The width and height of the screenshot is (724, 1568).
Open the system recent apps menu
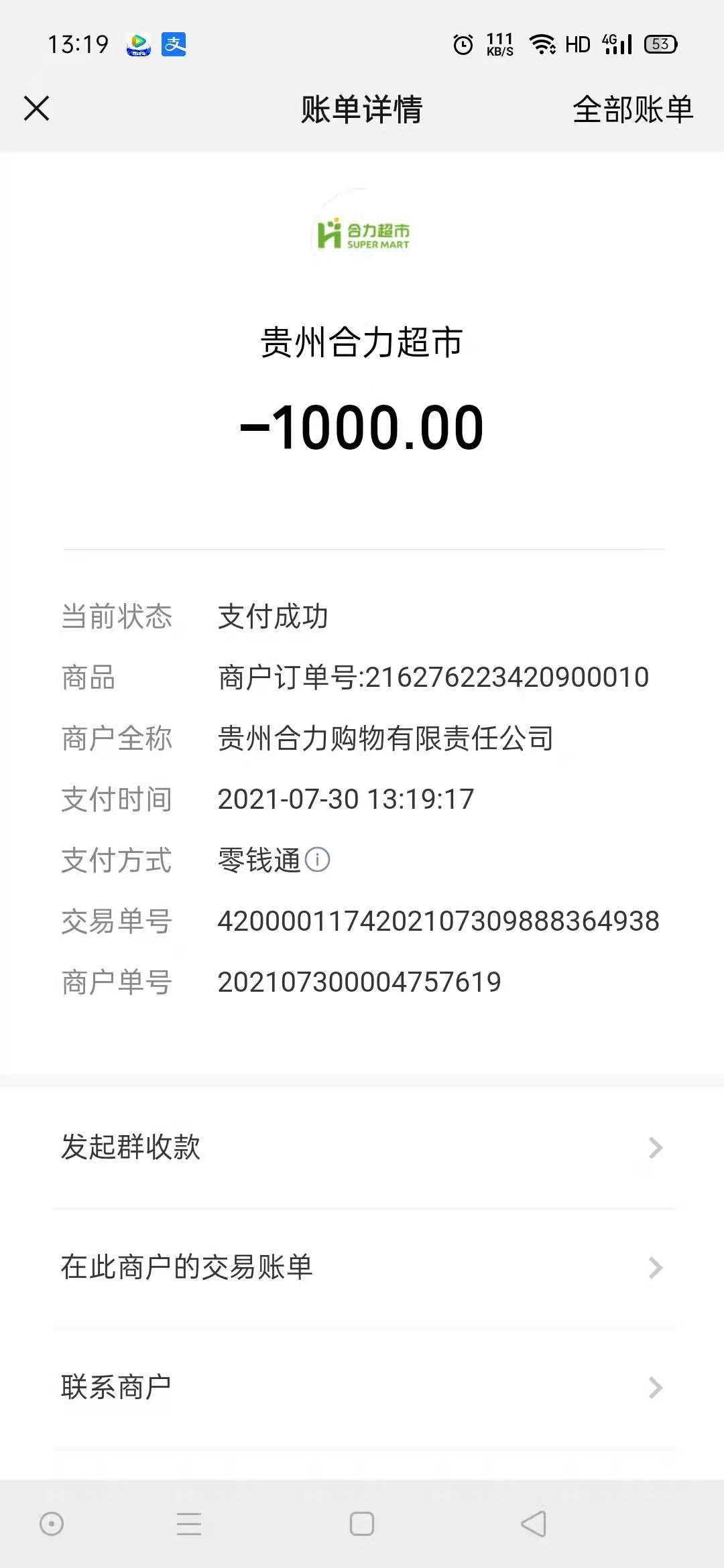[x=189, y=1524]
